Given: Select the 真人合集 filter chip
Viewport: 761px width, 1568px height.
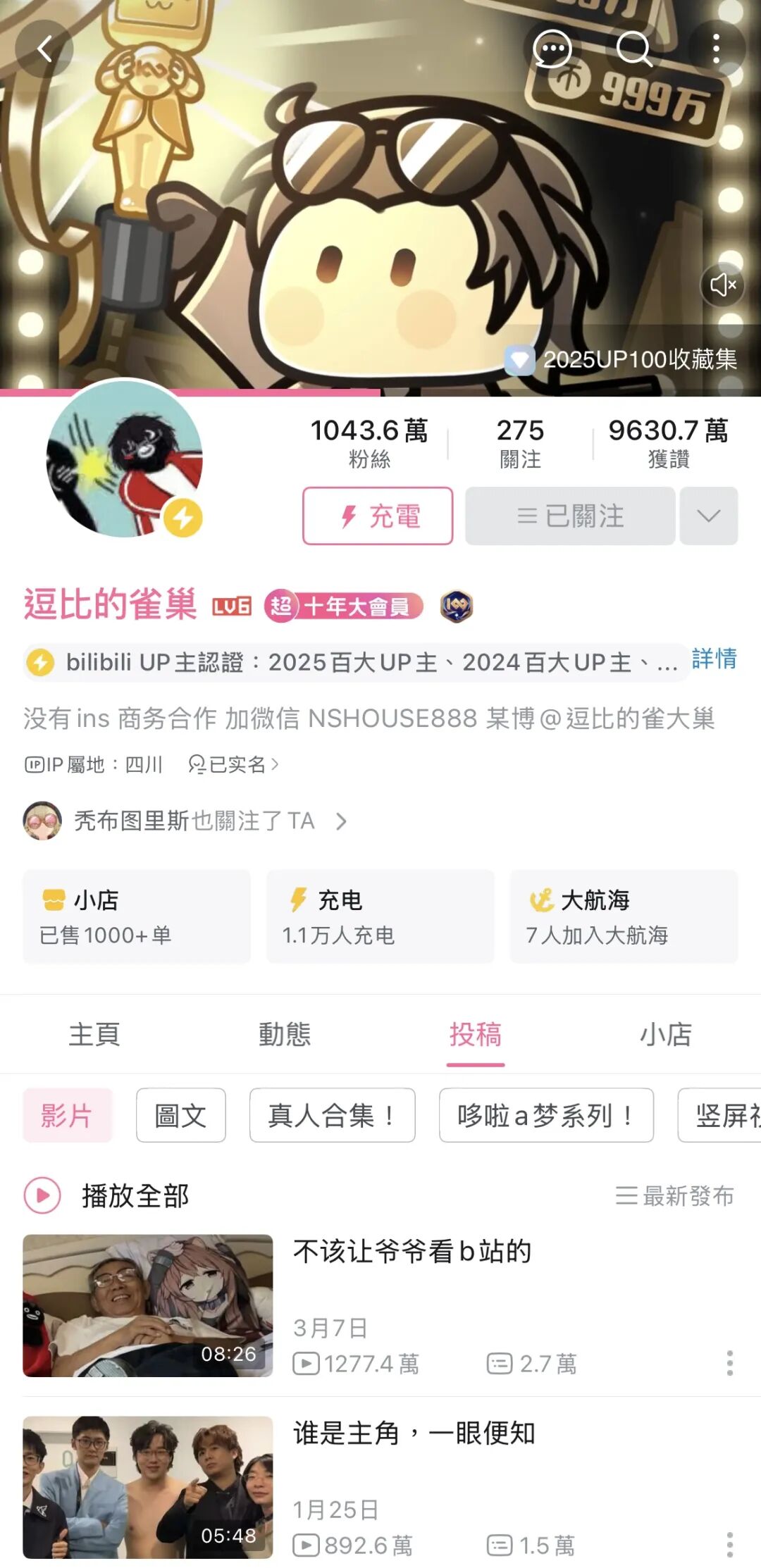Looking at the screenshot, I should point(332,1115).
